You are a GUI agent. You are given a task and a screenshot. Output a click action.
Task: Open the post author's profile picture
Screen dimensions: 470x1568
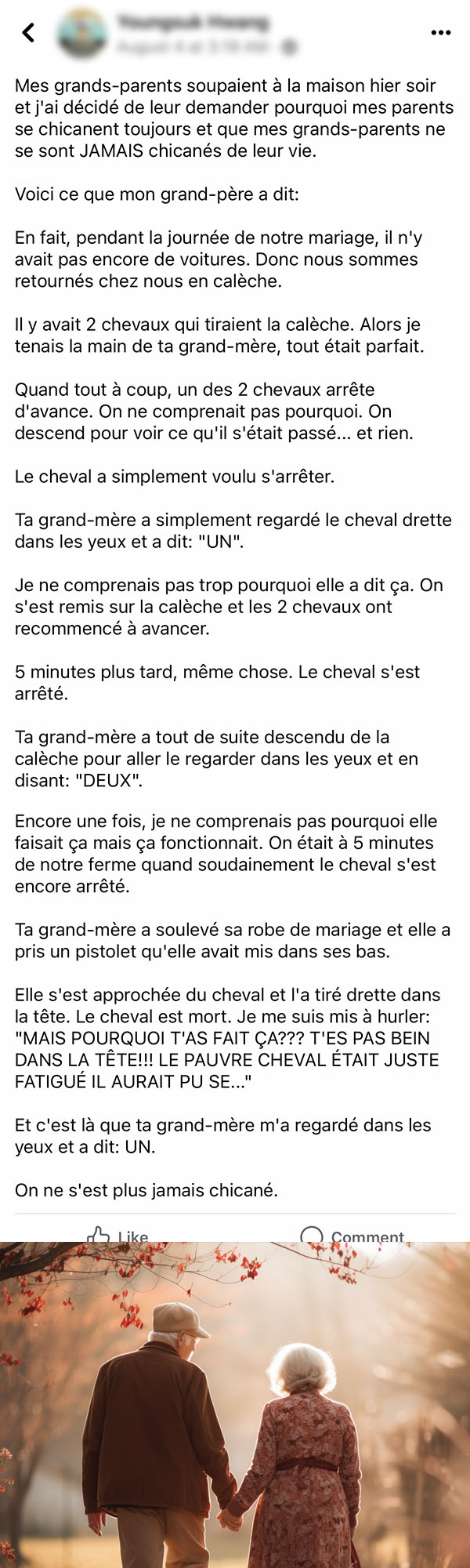[82, 33]
